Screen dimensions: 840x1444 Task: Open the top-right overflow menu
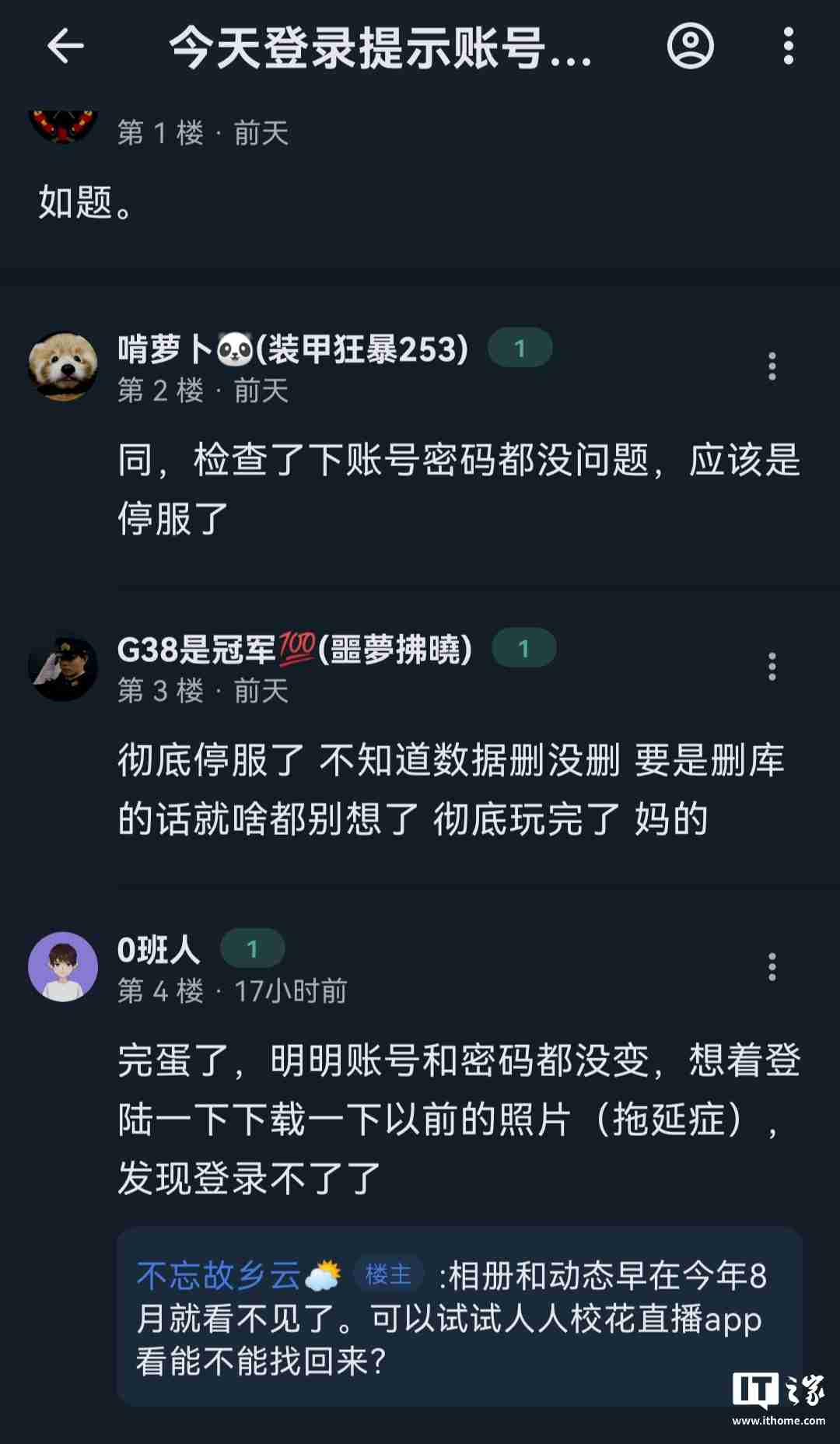click(787, 47)
